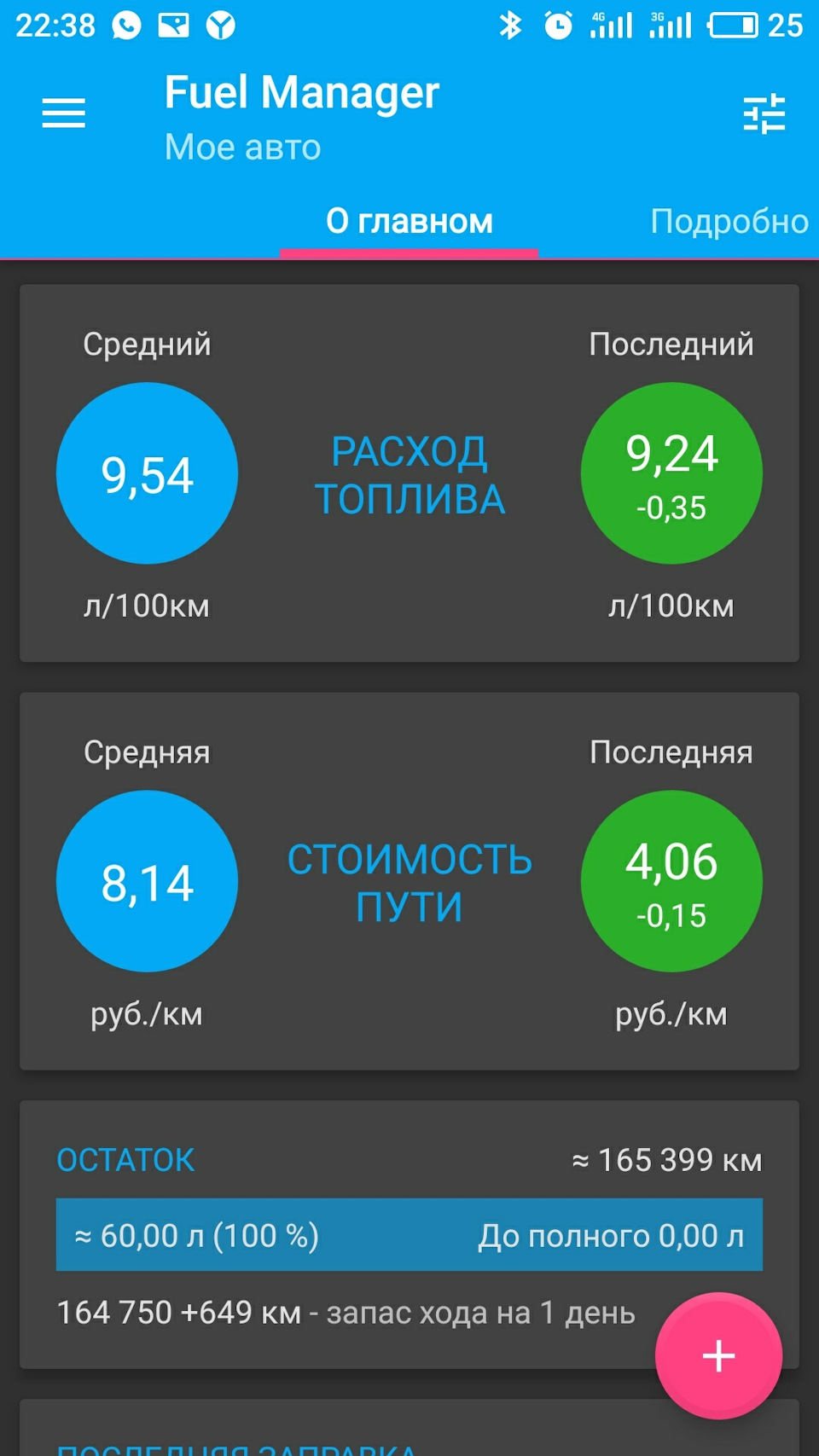This screenshot has width=819, height=1456.
Task: Open the hamburger navigation drawer
Action: pyautogui.click(x=64, y=113)
